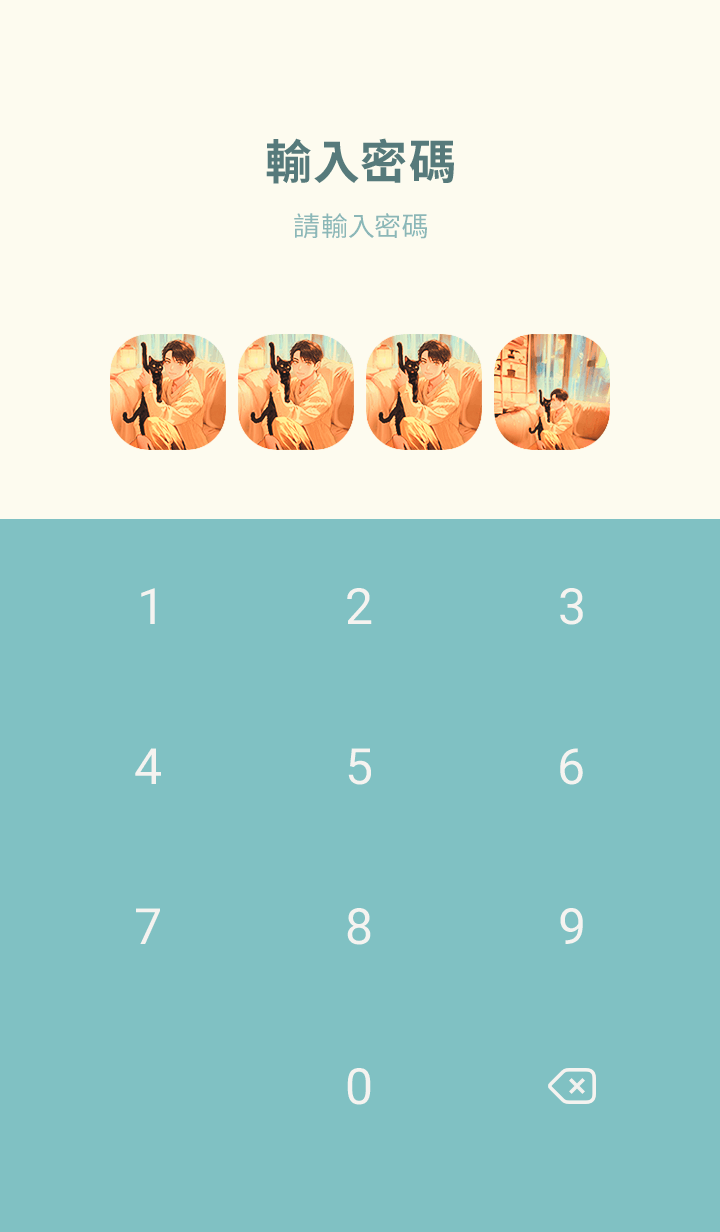Enter digit 0 on the keypad
The image size is (720, 1232).
(x=359, y=1087)
